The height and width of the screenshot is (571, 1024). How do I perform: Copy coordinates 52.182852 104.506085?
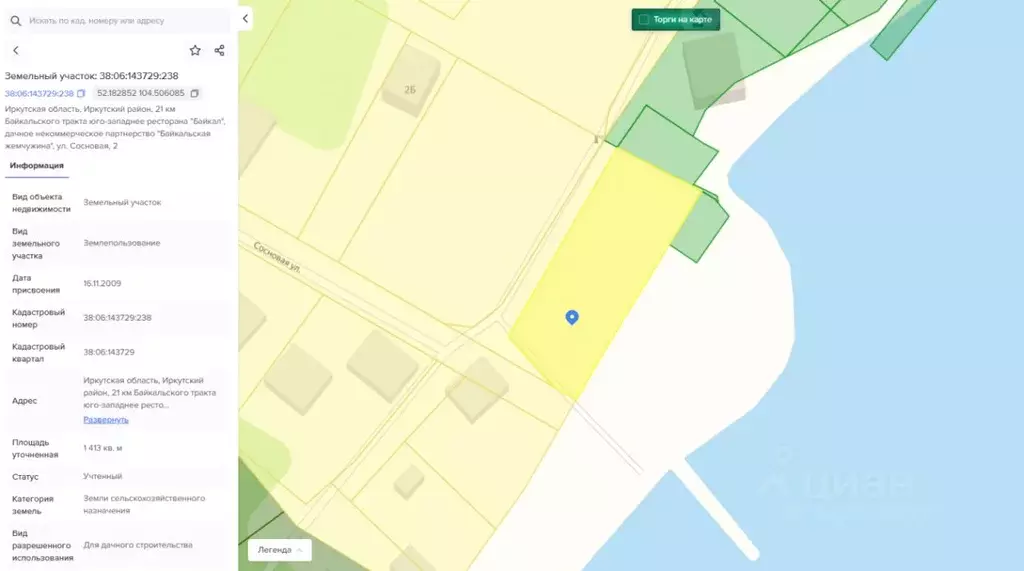(x=194, y=93)
